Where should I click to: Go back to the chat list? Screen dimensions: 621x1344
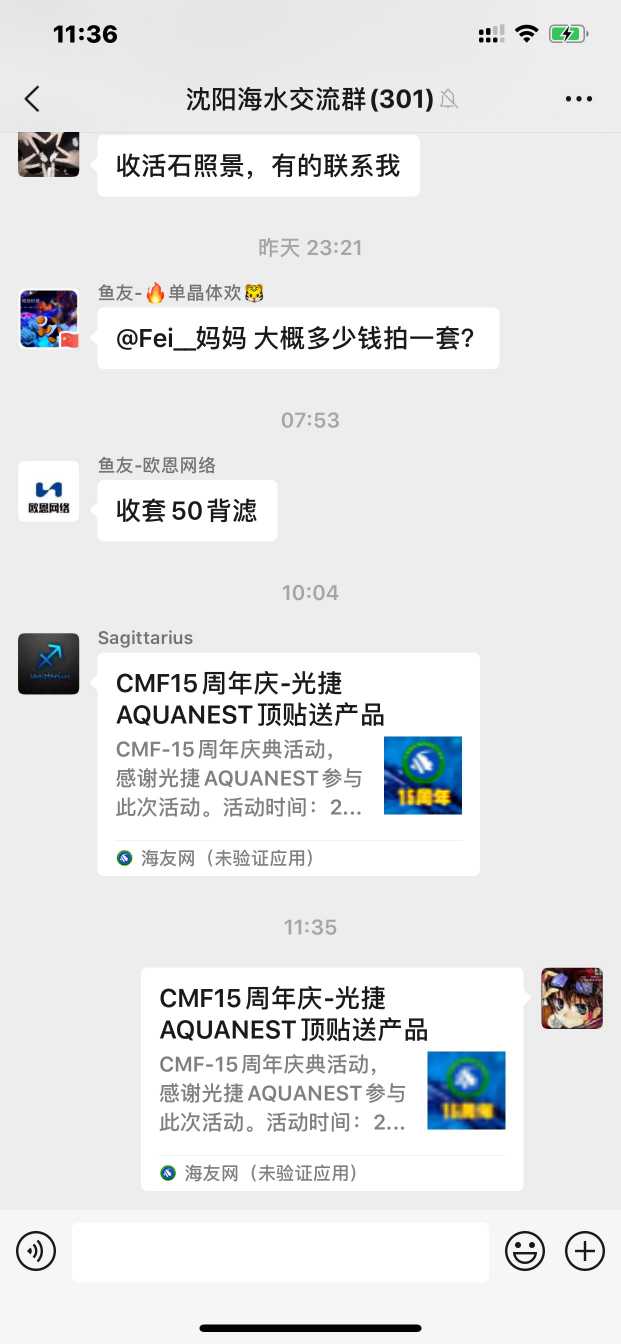32,98
